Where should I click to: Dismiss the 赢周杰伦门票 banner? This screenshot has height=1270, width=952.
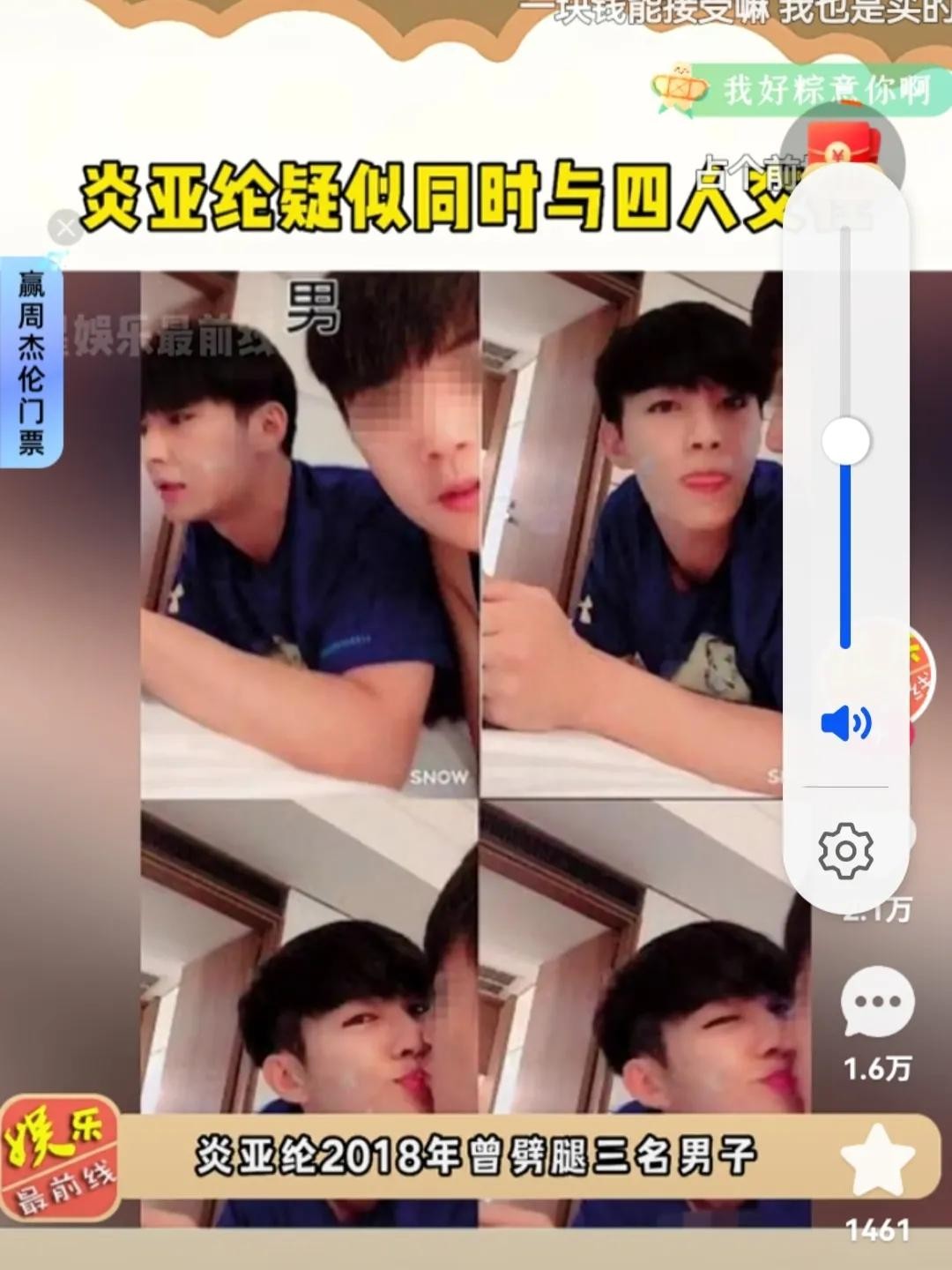point(66,229)
